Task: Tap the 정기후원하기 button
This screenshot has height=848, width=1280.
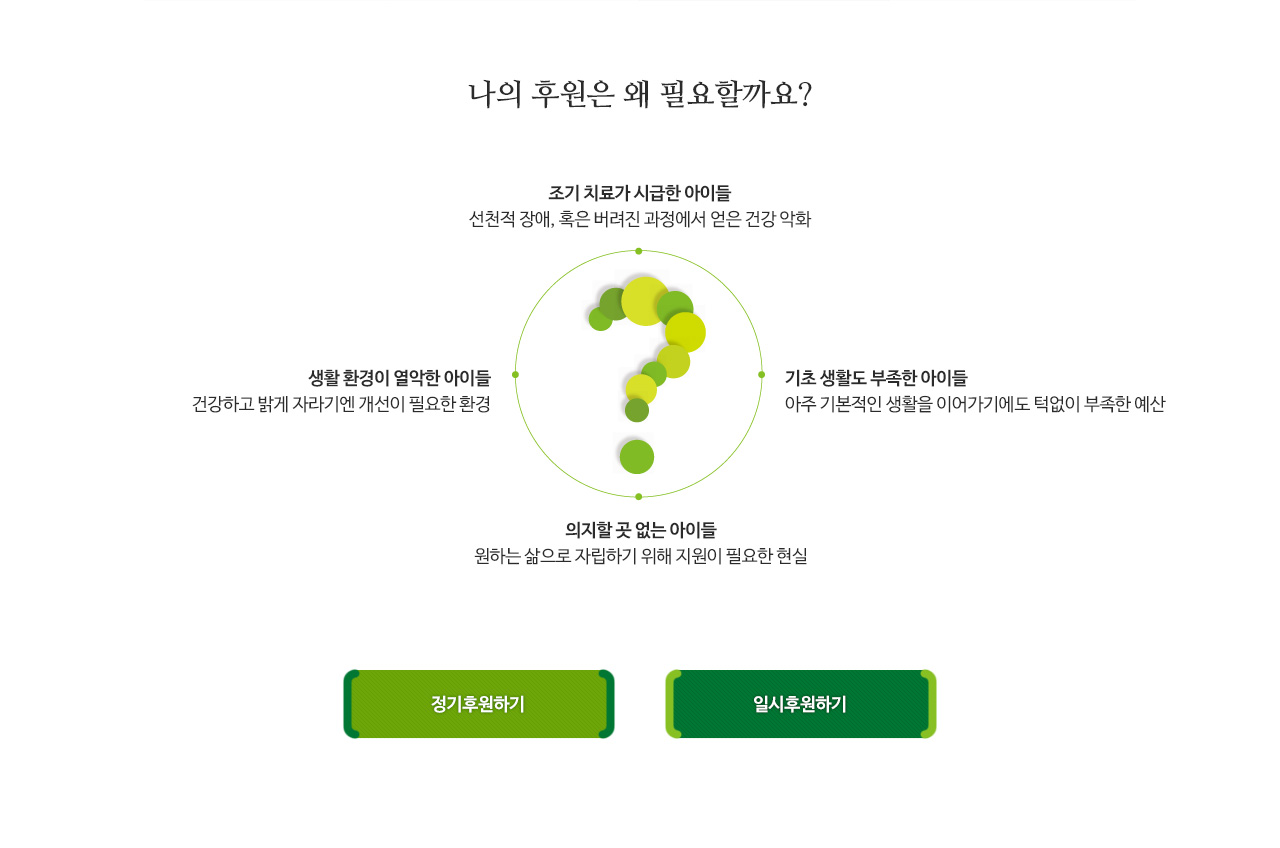Action: click(x=478, y=704)
